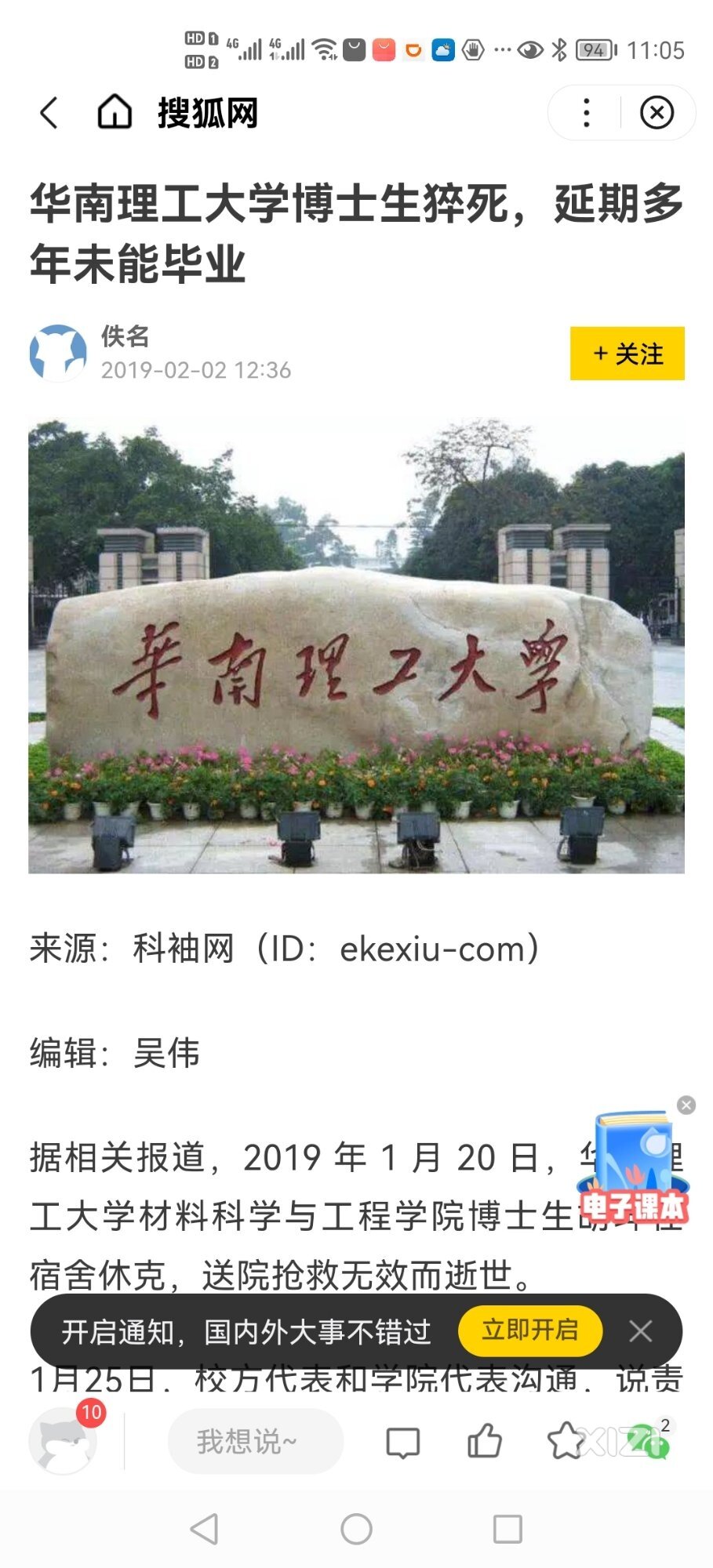The height and width of the screenshot is (1568, 713).
Task: Tap the 我想说~ comment field
Action: coord(255,1441)
